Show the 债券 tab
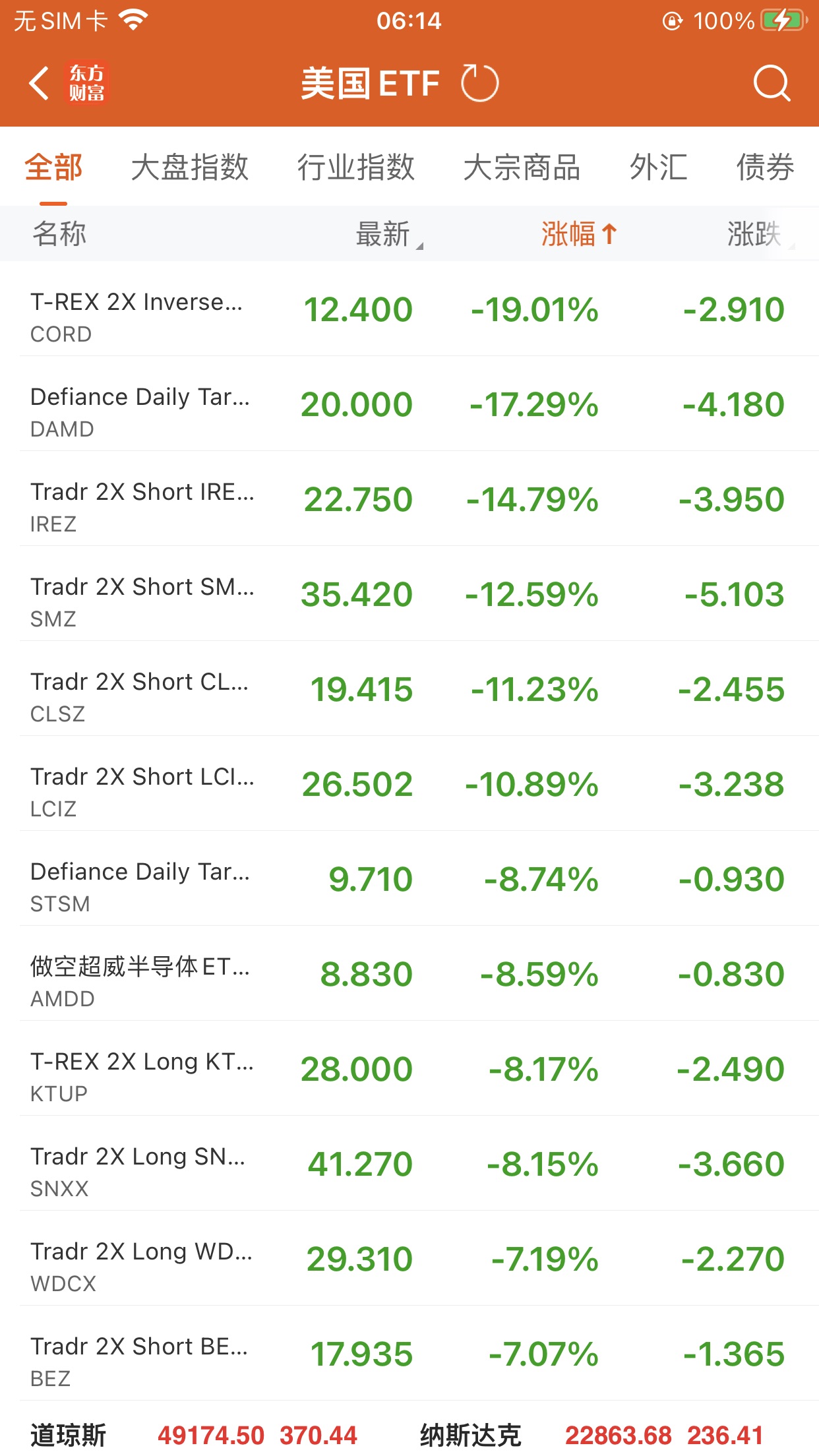 765,167
